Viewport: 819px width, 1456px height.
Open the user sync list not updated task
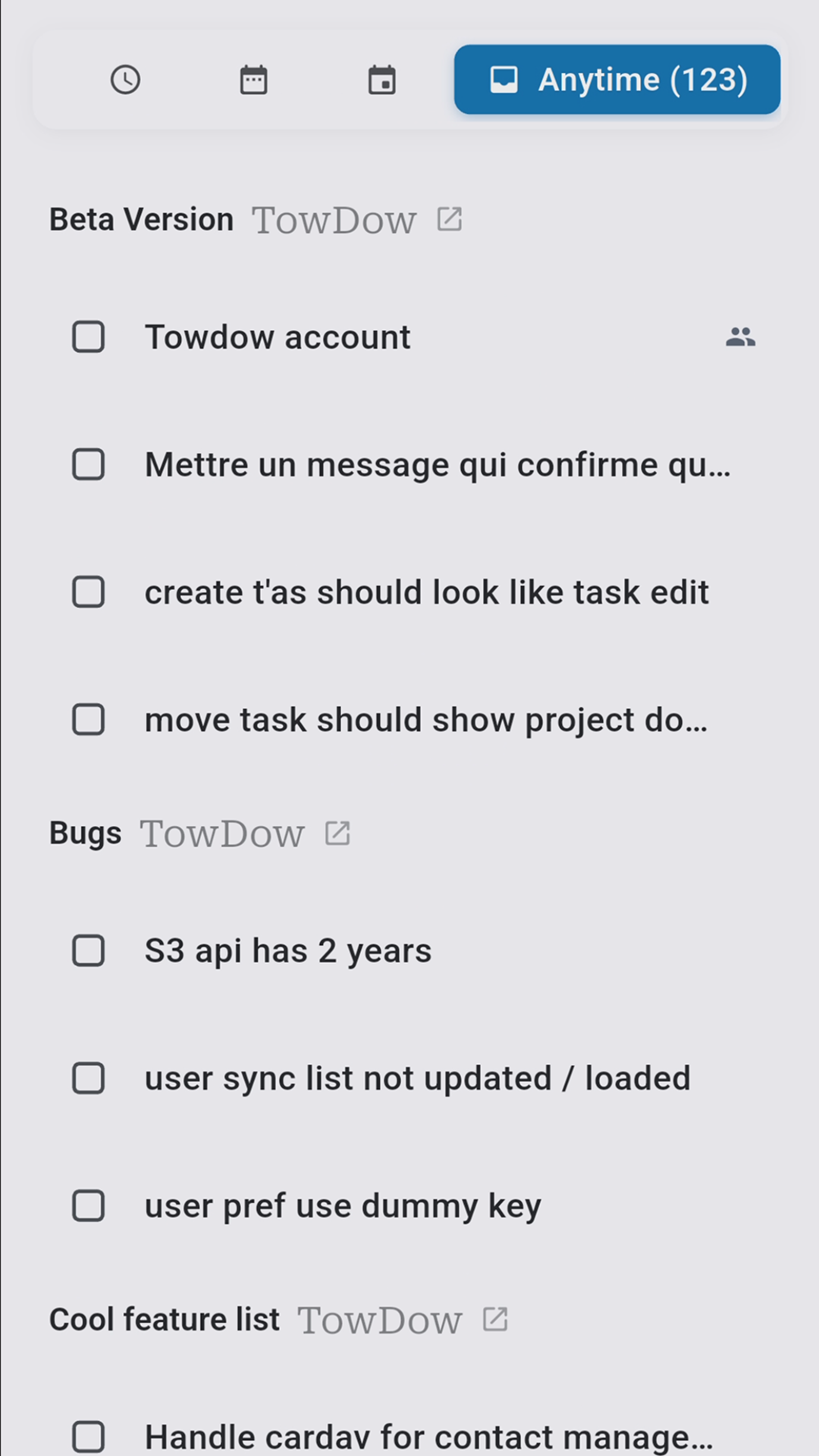(x=417, y=1078)
